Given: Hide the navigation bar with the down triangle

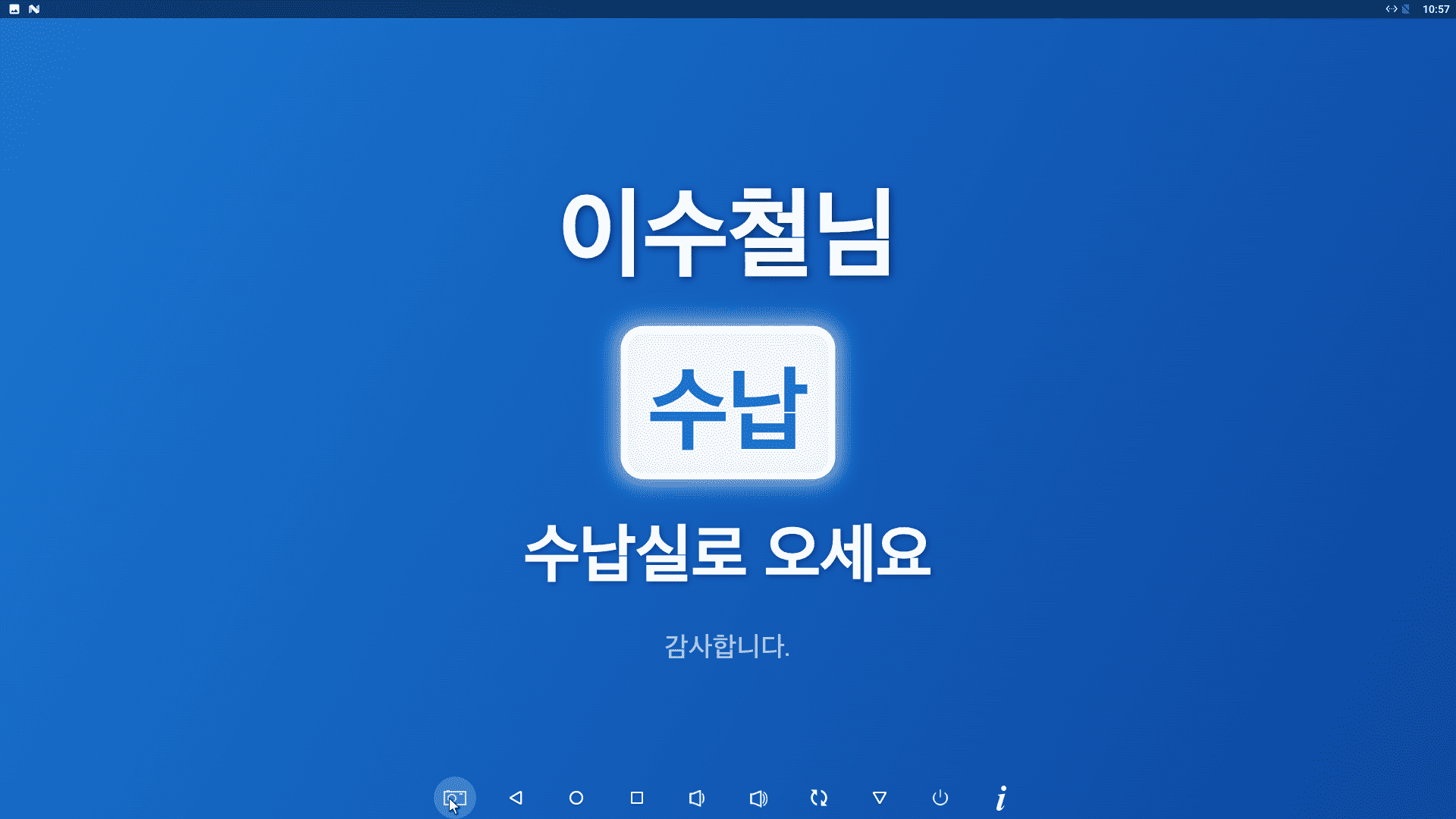Looking at the screenshot, I should (x=880, y=798).
